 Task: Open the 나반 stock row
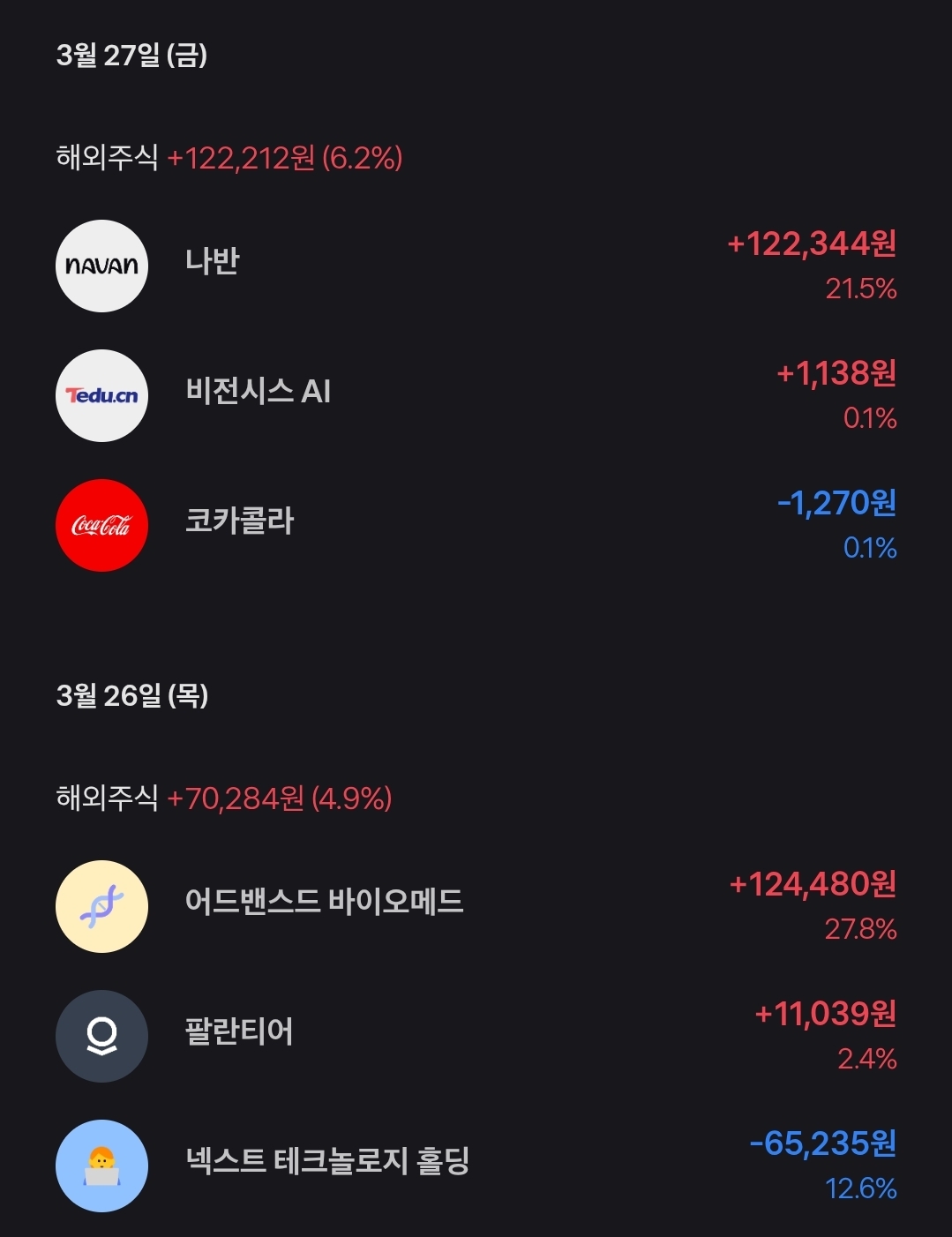point(212,263)
